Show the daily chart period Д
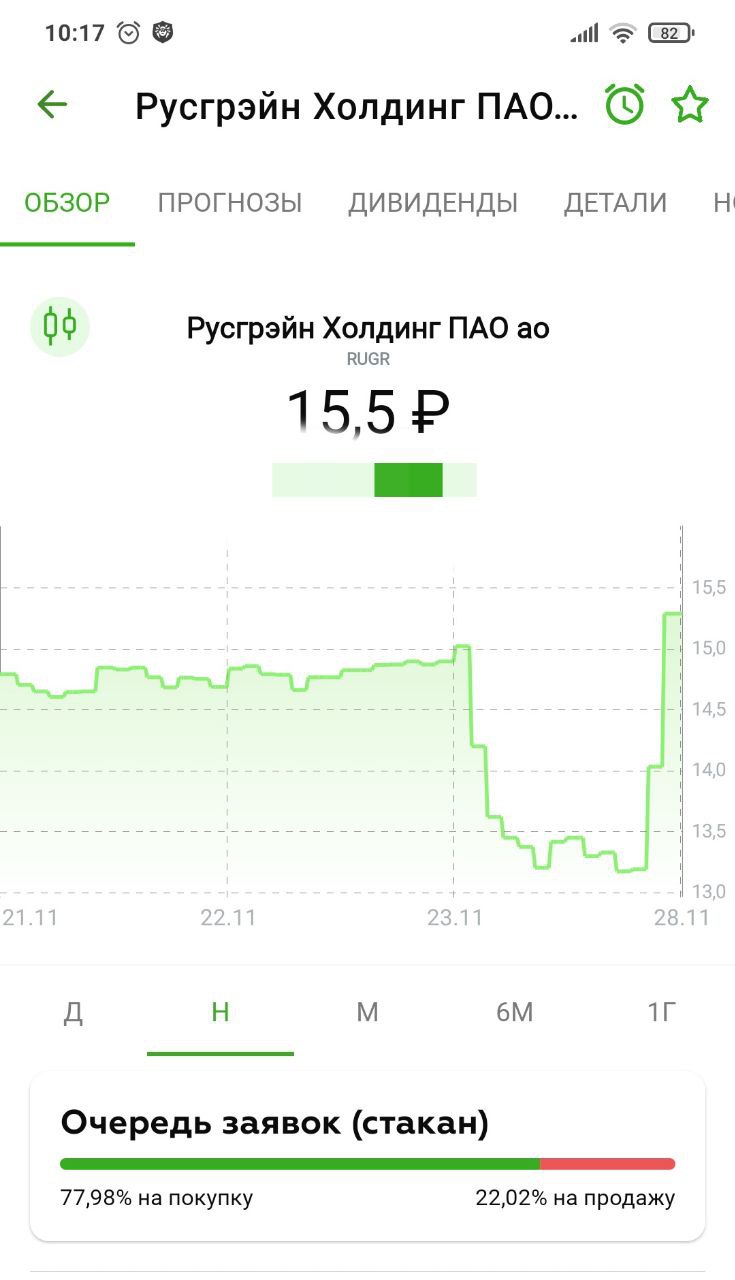The image size is (735, 1280). click(x=73, y=1012)
